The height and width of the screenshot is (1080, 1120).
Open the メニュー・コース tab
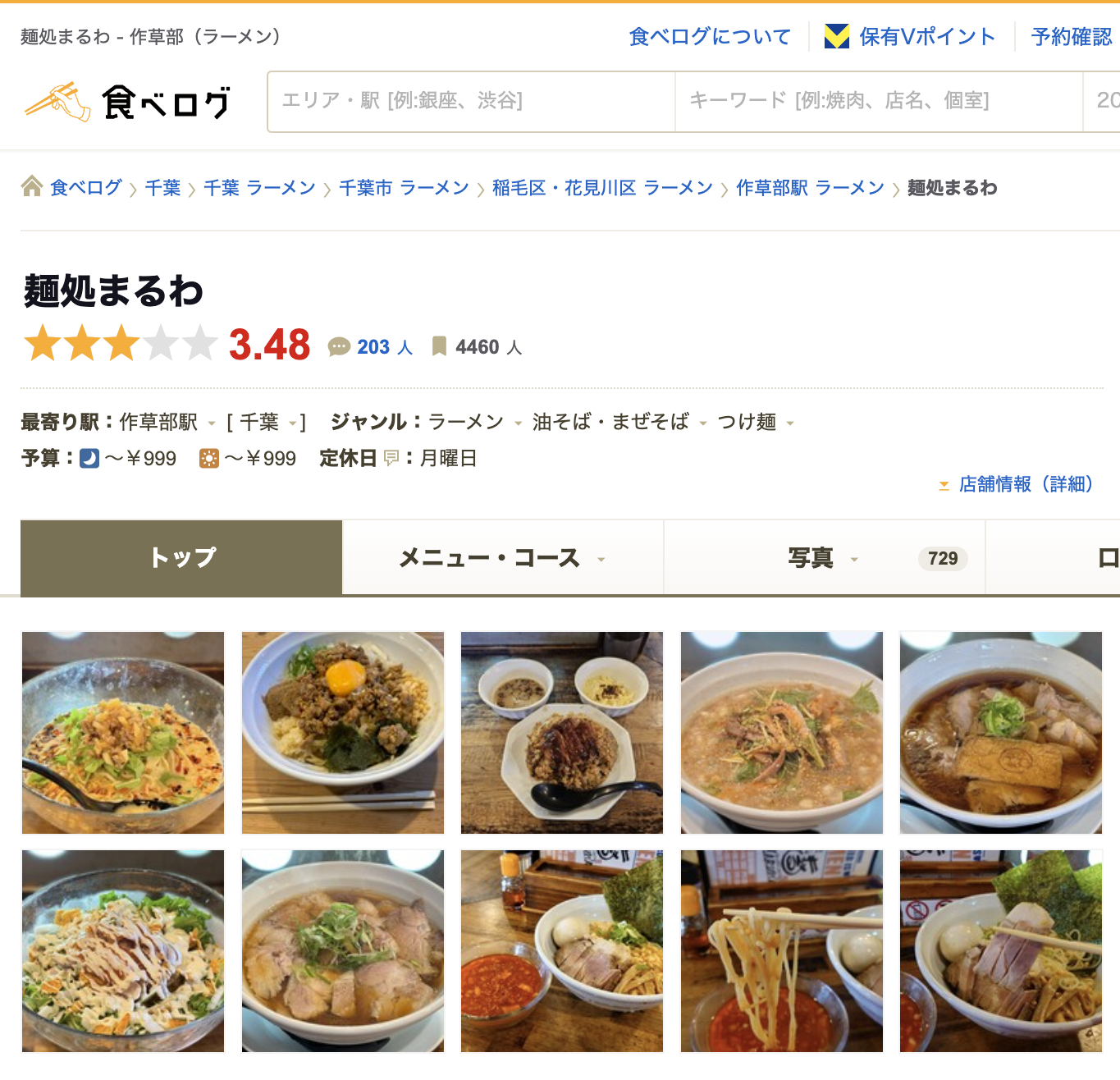[501, 558]
